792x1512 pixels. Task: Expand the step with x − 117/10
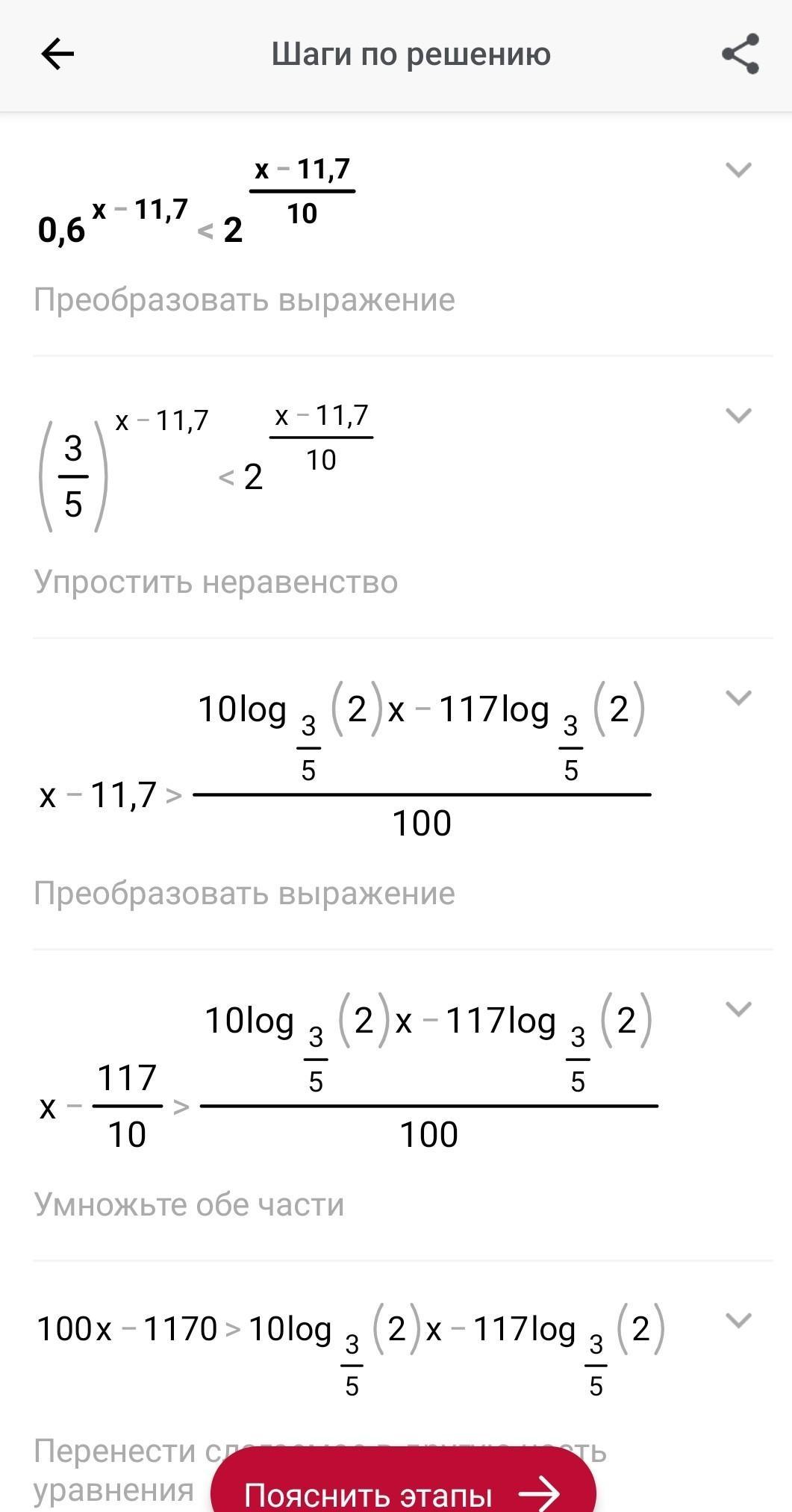[738, 1009]
